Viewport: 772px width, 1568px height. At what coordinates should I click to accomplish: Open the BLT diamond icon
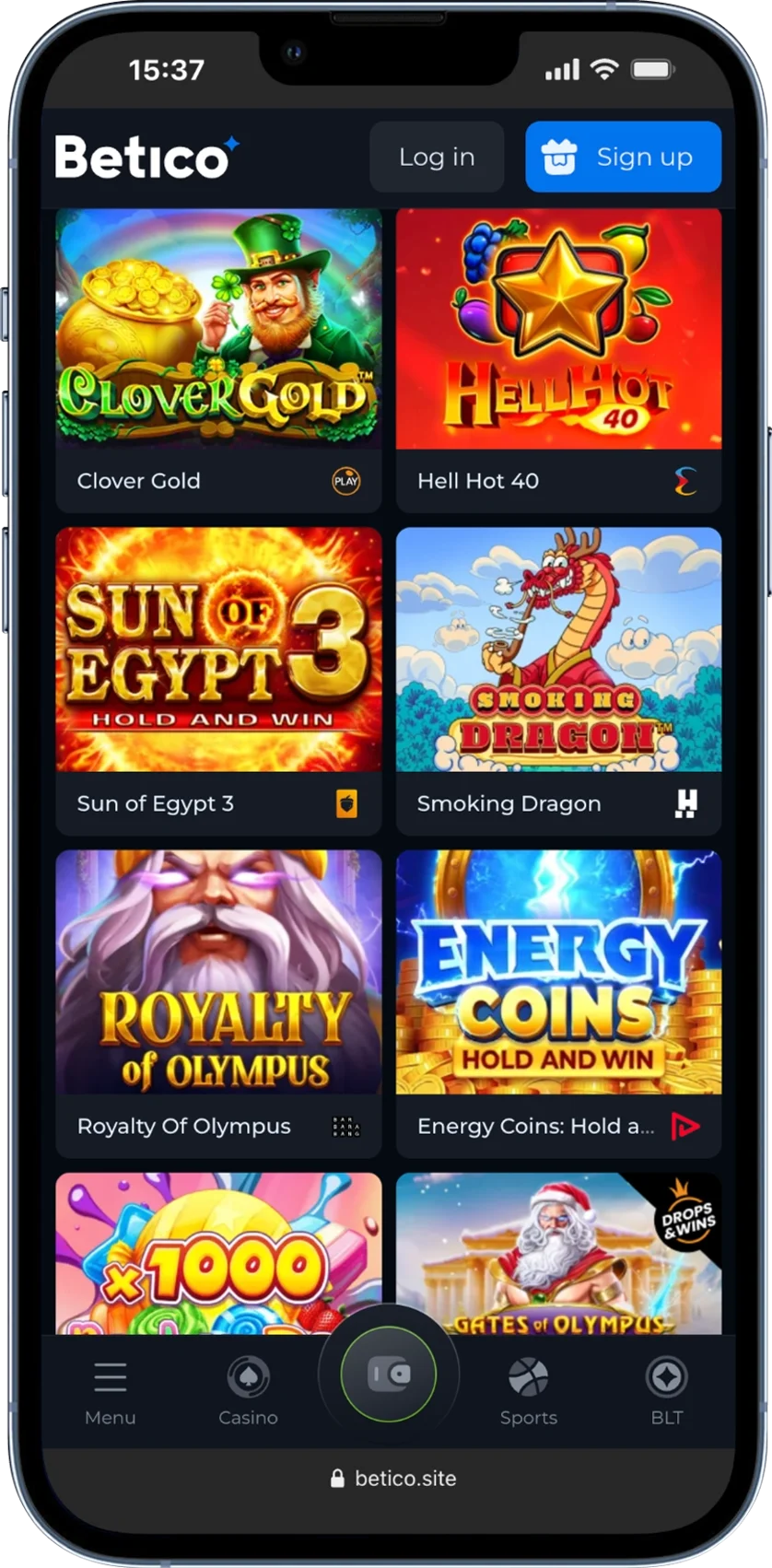point(666,1375)
